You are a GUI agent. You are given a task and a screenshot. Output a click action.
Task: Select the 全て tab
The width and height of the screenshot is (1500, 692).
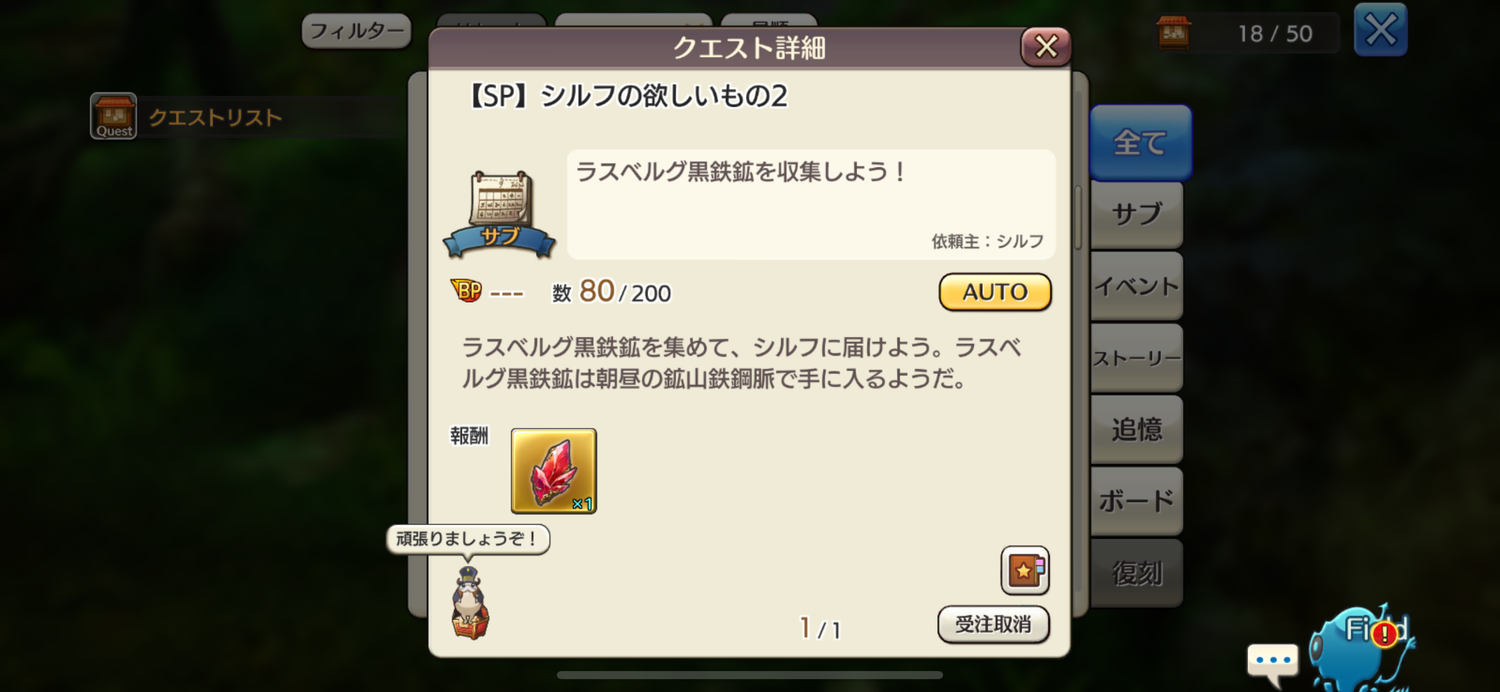pos(1140,142)
